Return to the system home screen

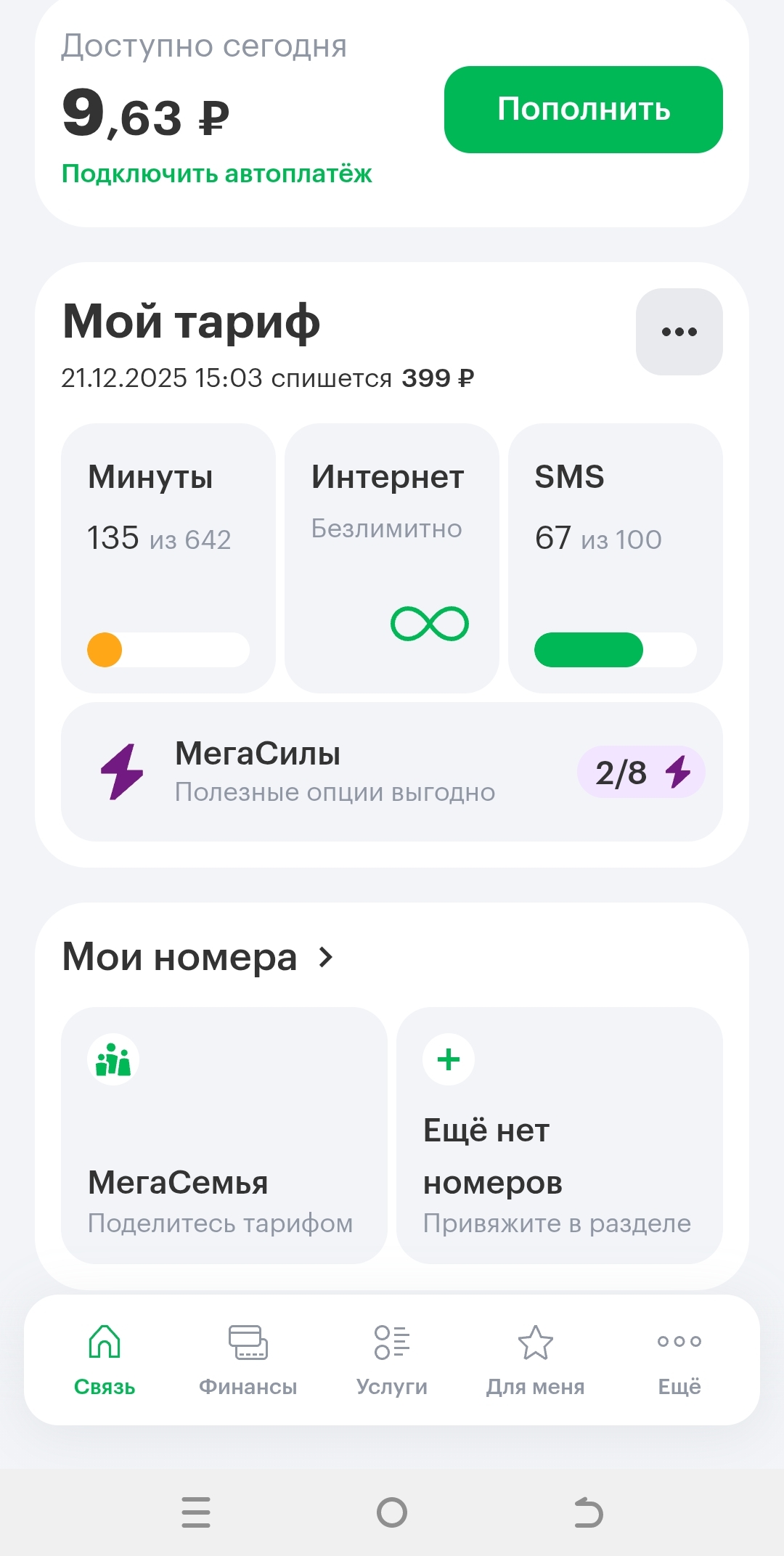[392, 1512]
